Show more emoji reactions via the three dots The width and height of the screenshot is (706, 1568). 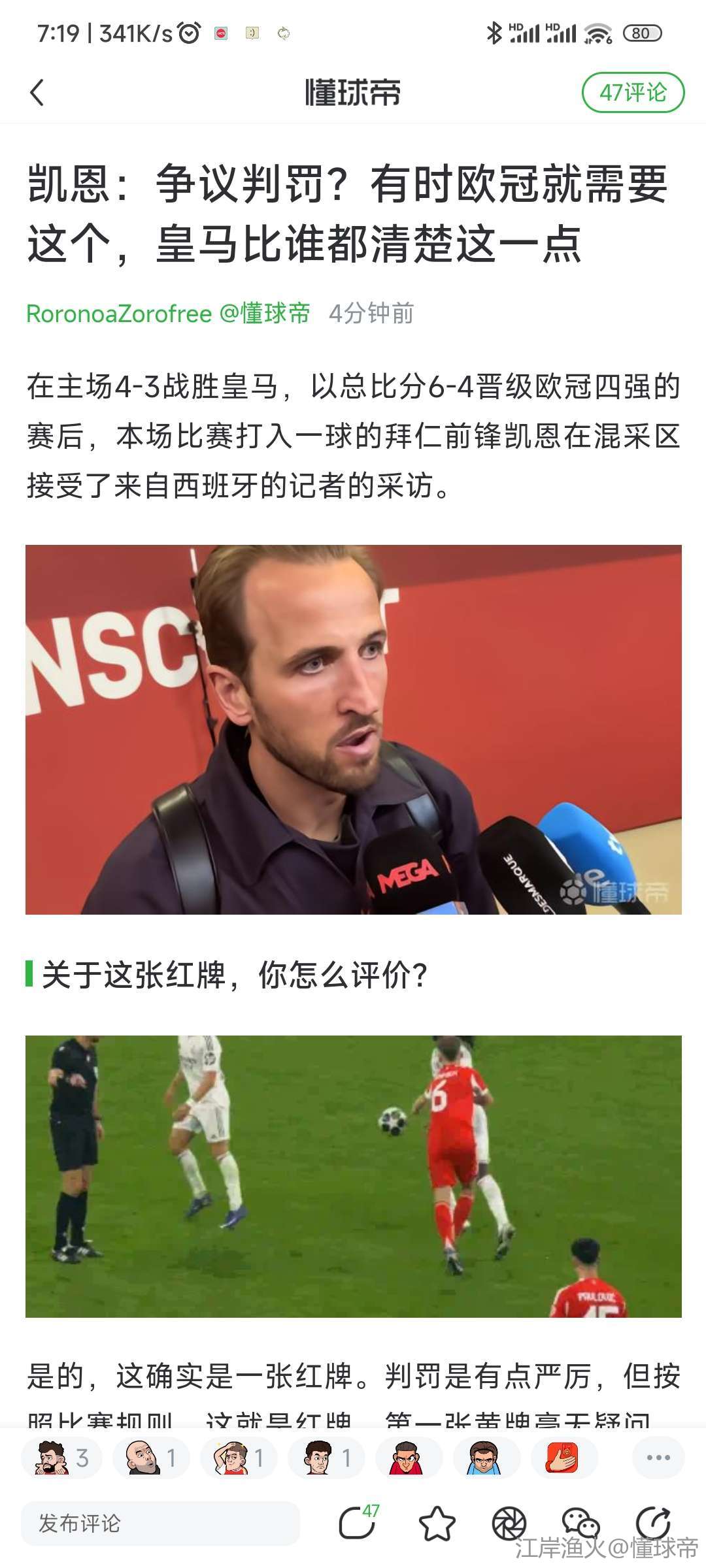click(658, 1458)
